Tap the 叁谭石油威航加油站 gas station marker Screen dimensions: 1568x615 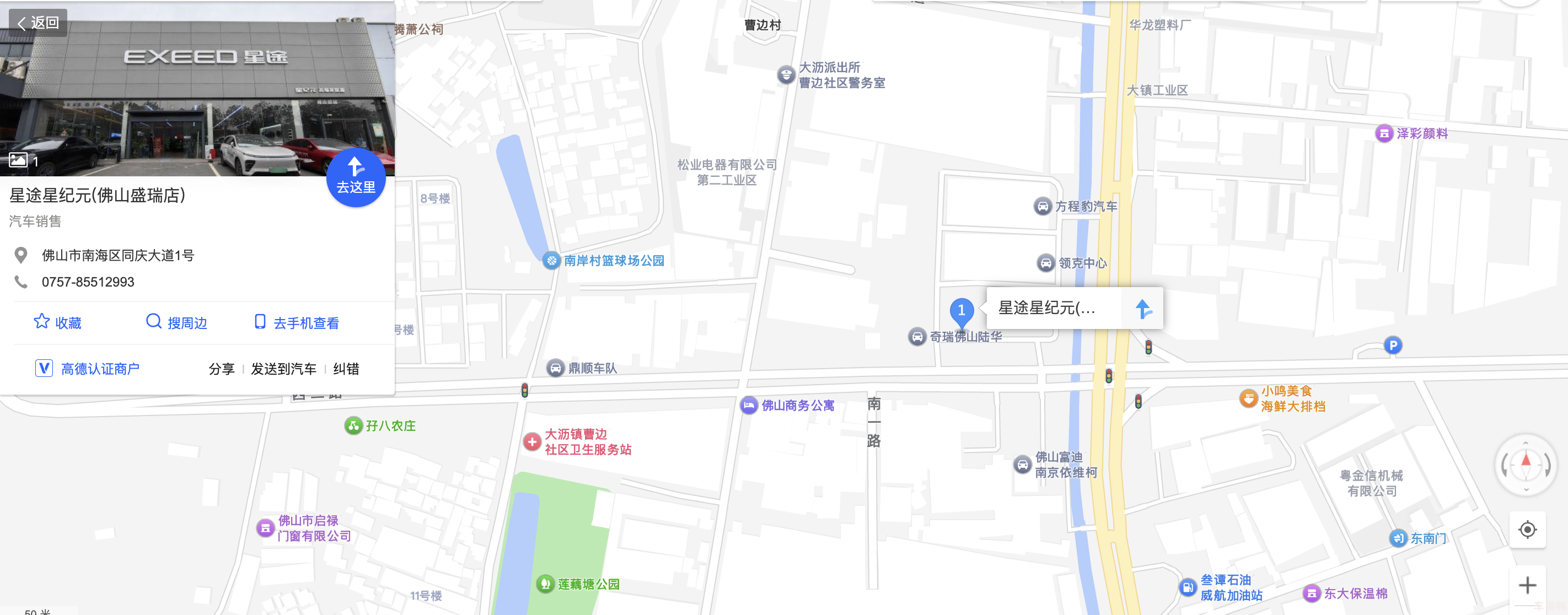(1188, 587)
